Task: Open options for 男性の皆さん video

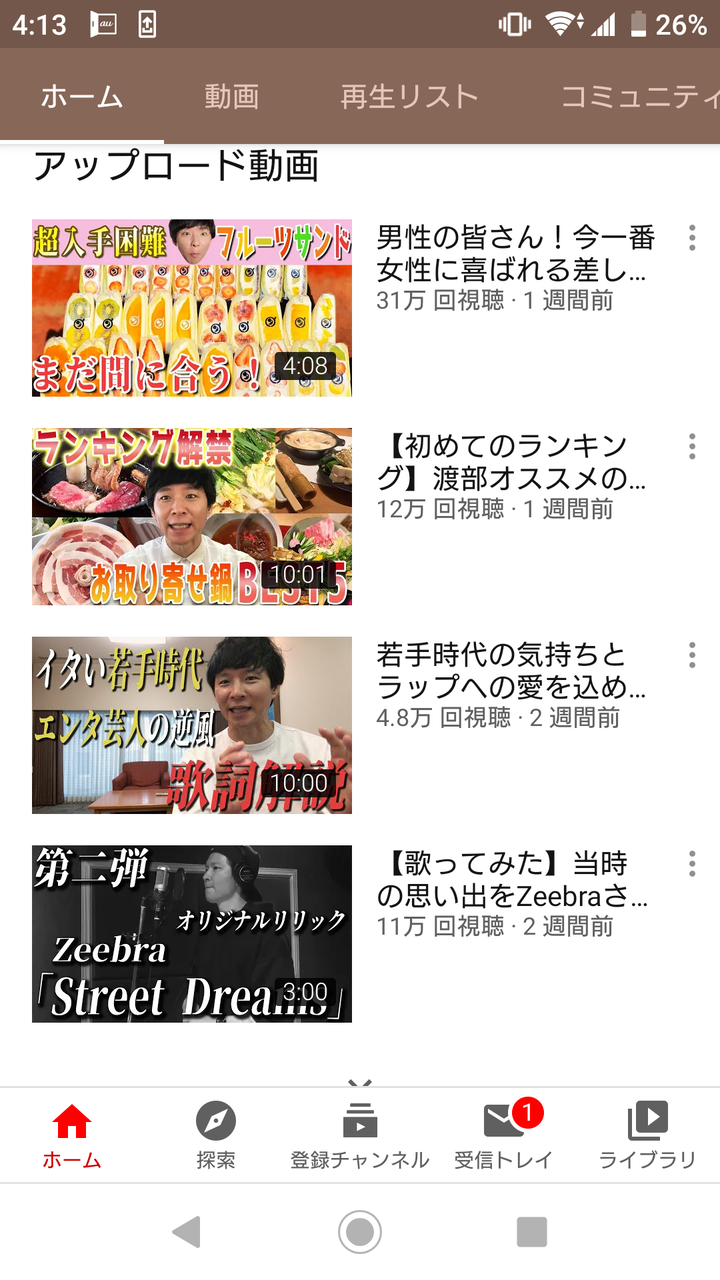Action: tap(691, 238)
